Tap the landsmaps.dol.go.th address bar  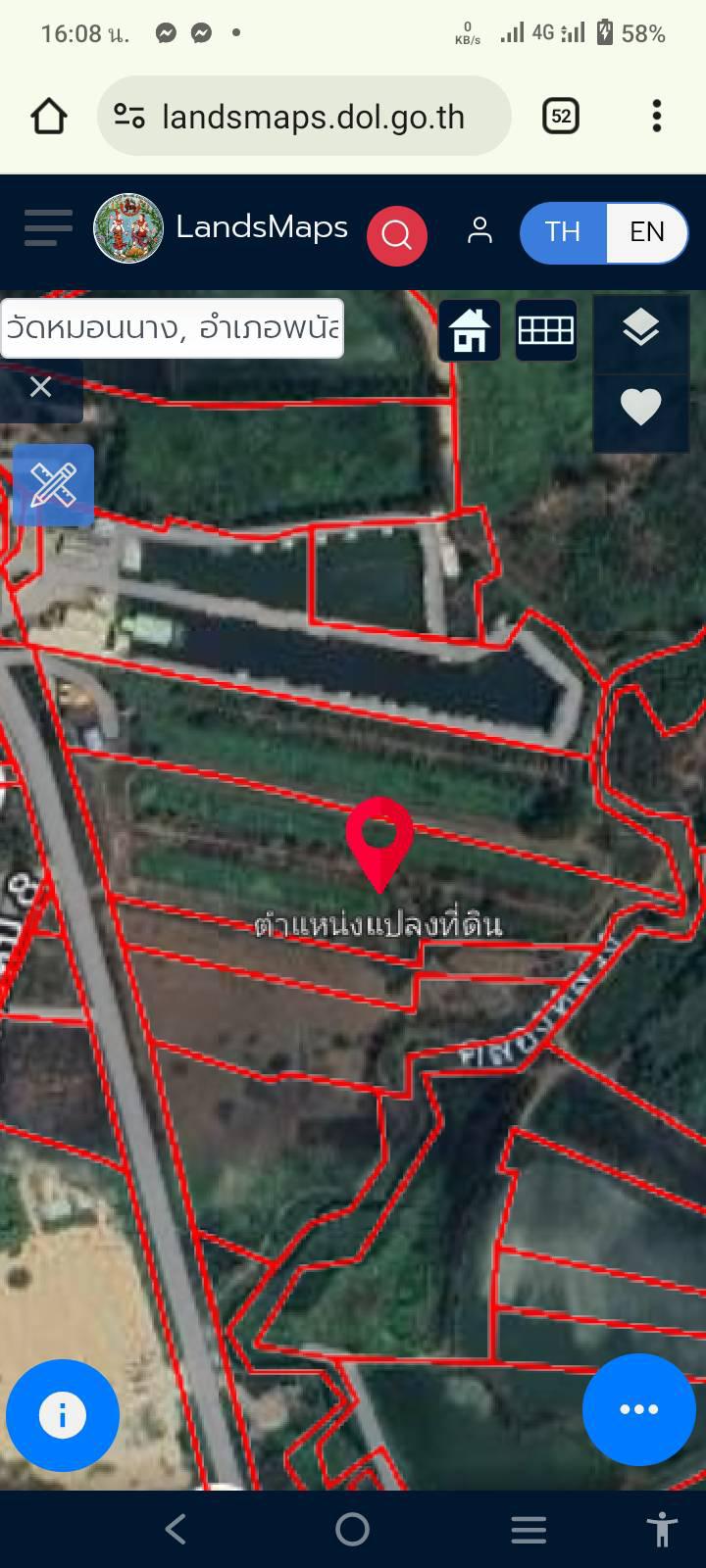[304, 117]
